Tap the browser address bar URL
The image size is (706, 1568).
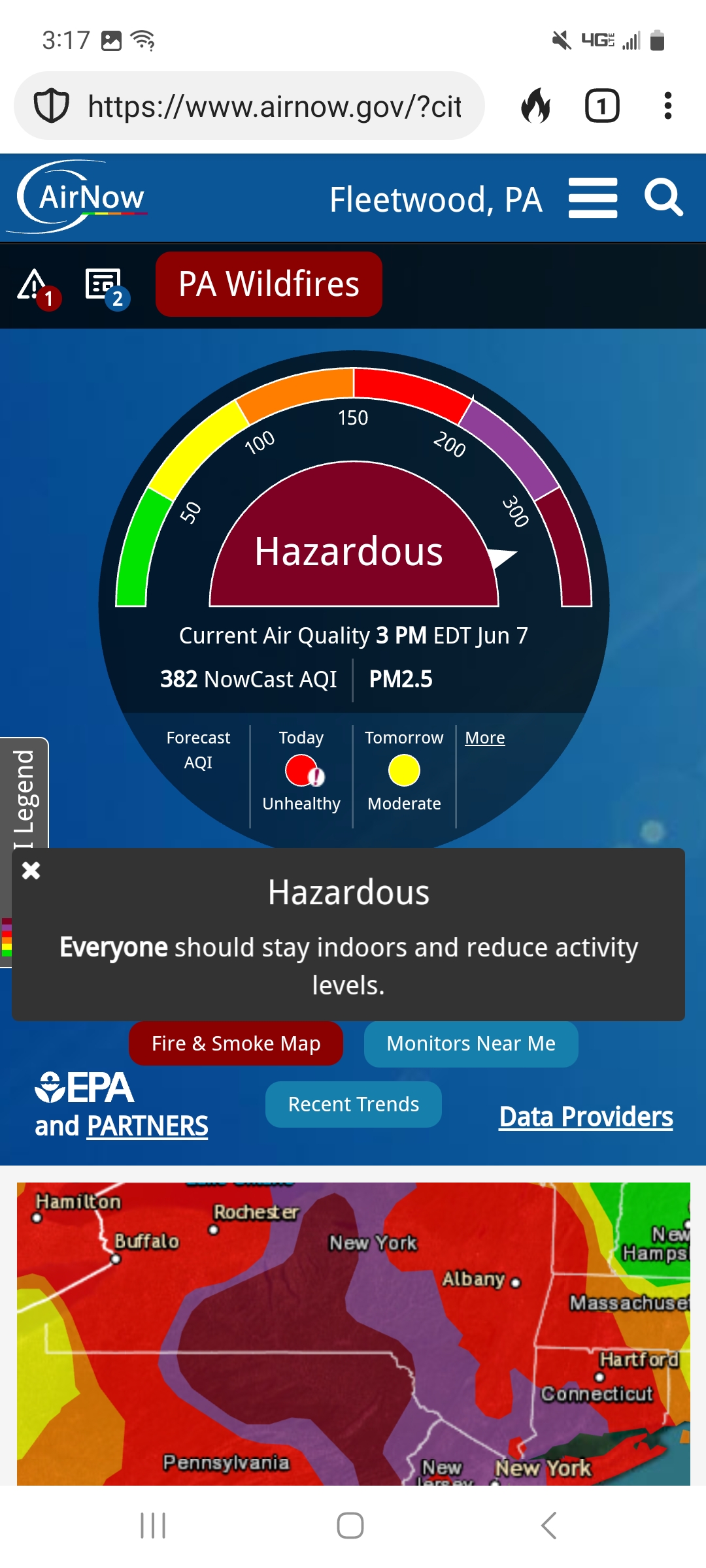point(275,106)
